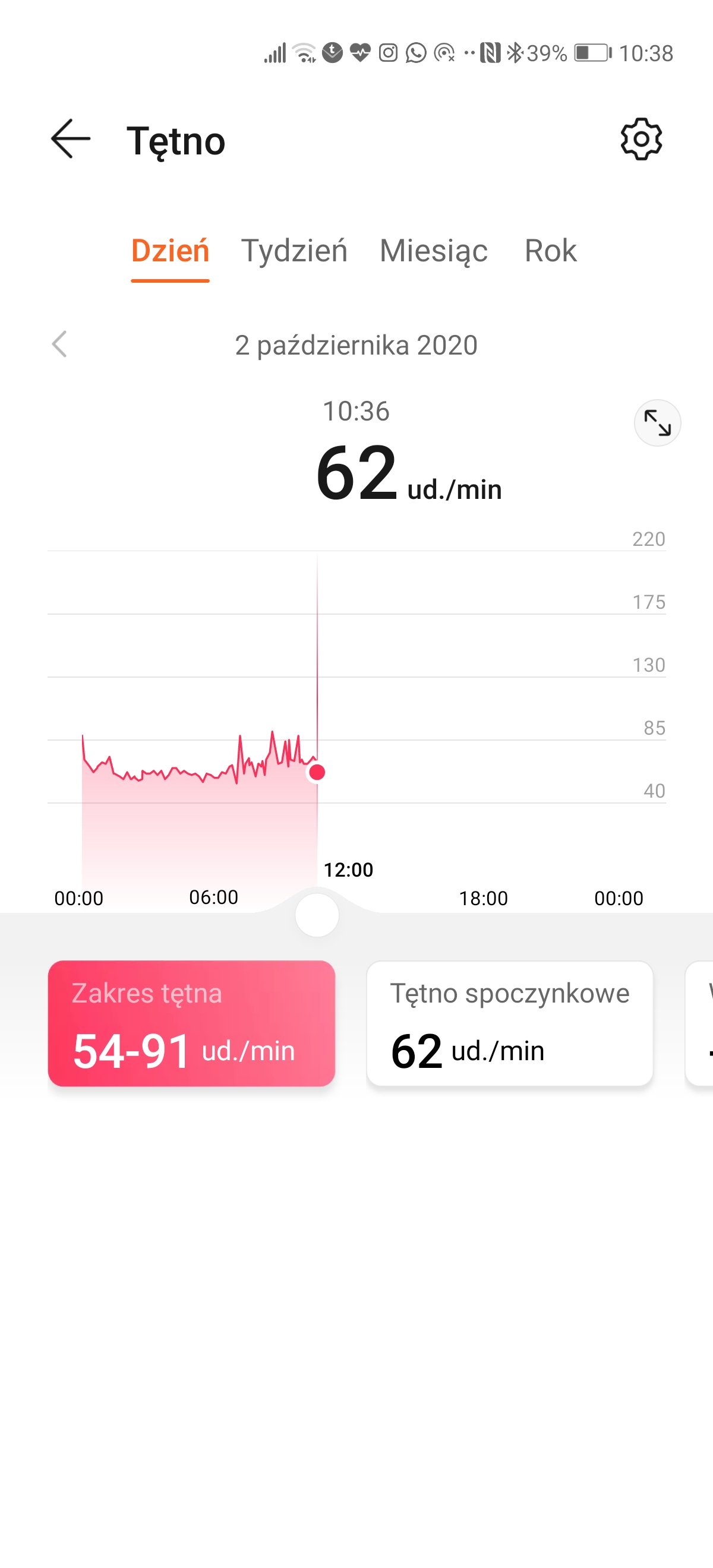
Task: Open heart rate settings gear
Action: tap(641, 140)
